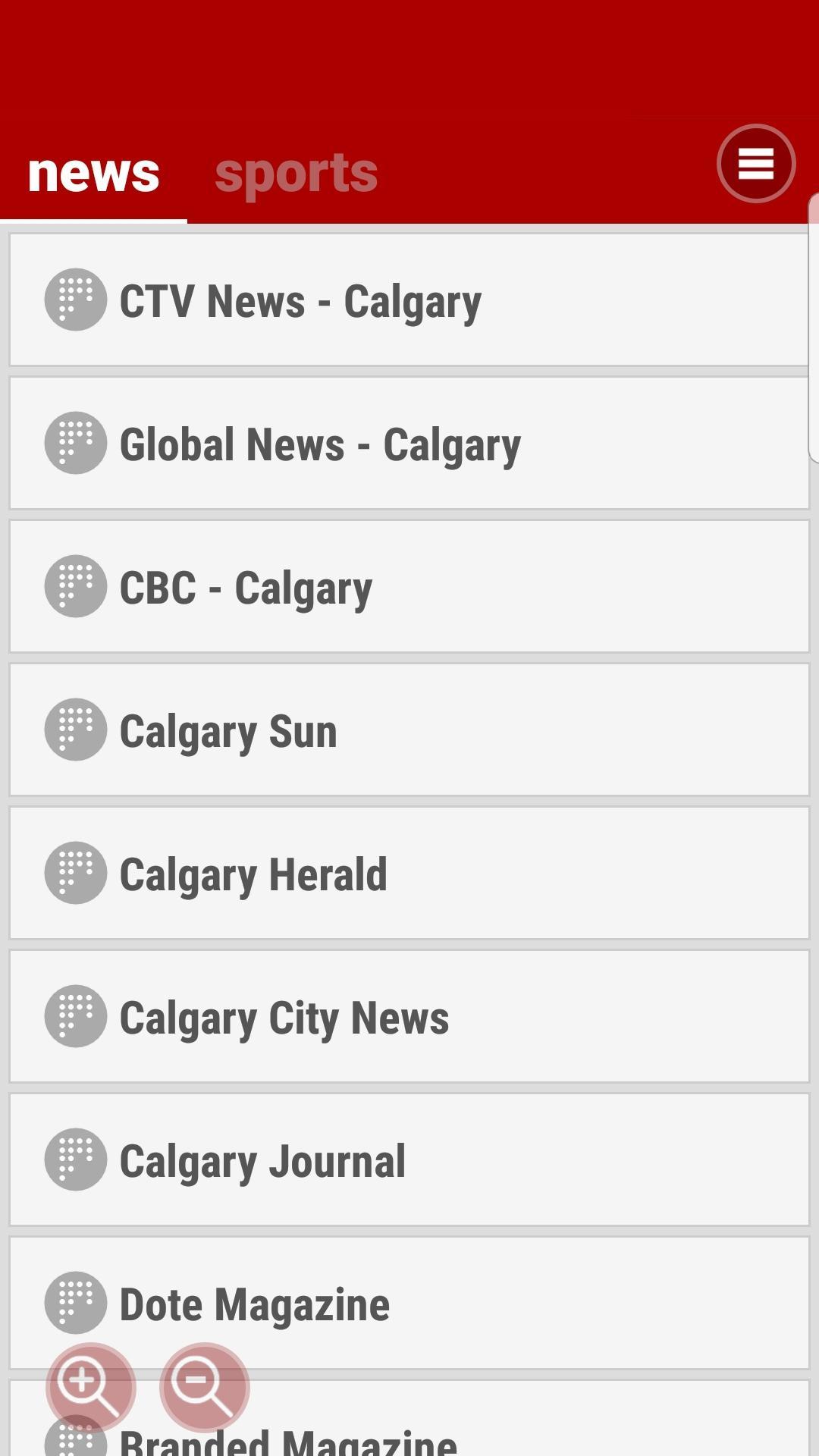Open CTV News - Calgary
Viewport: 819px width, 1456px height.
(409, 300)
